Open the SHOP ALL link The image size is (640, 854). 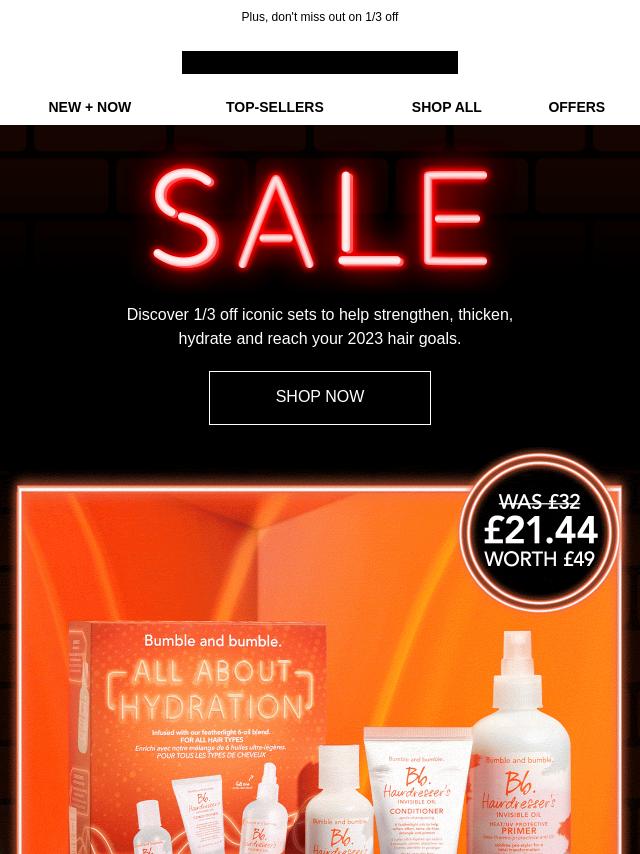446,107
